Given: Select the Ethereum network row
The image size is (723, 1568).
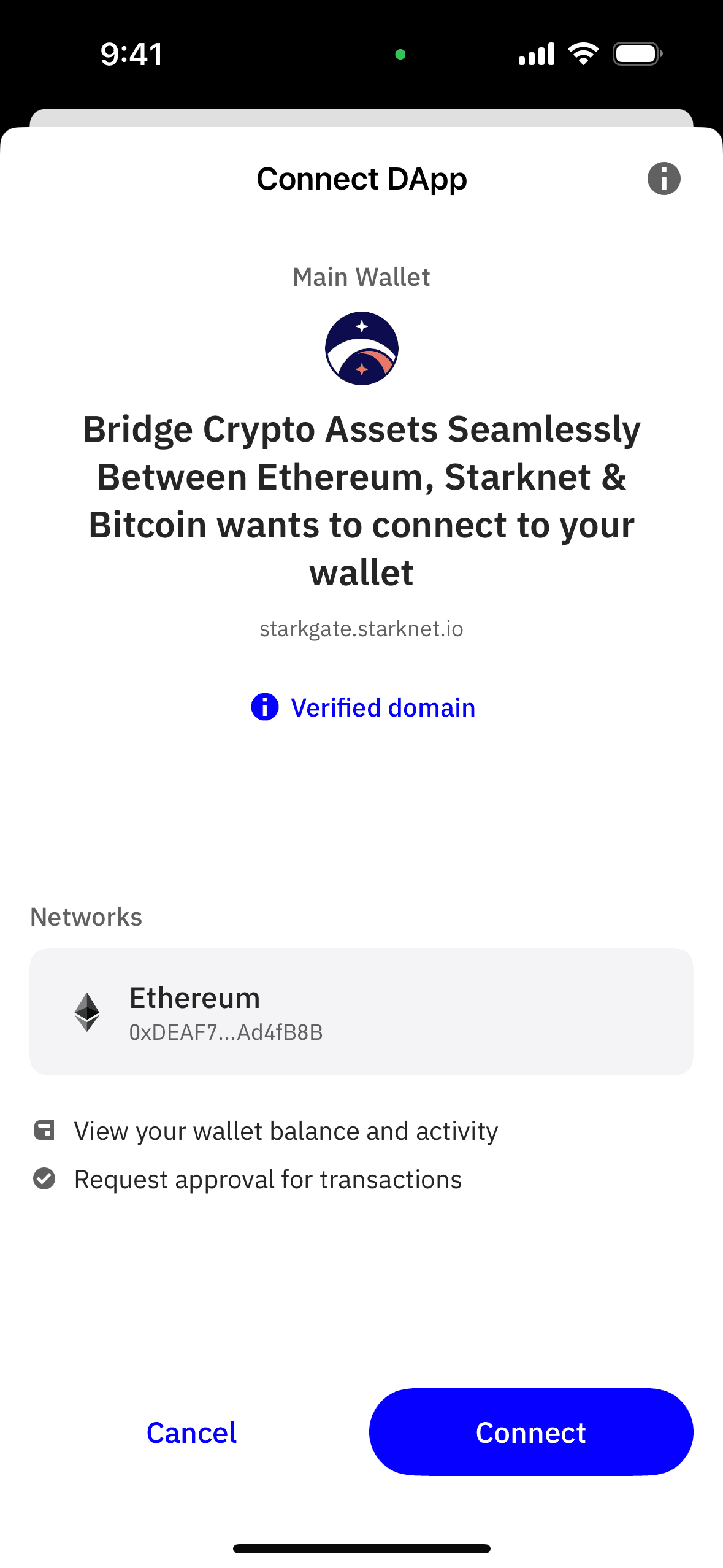Looking at the screenshot, I should 361,1012.
